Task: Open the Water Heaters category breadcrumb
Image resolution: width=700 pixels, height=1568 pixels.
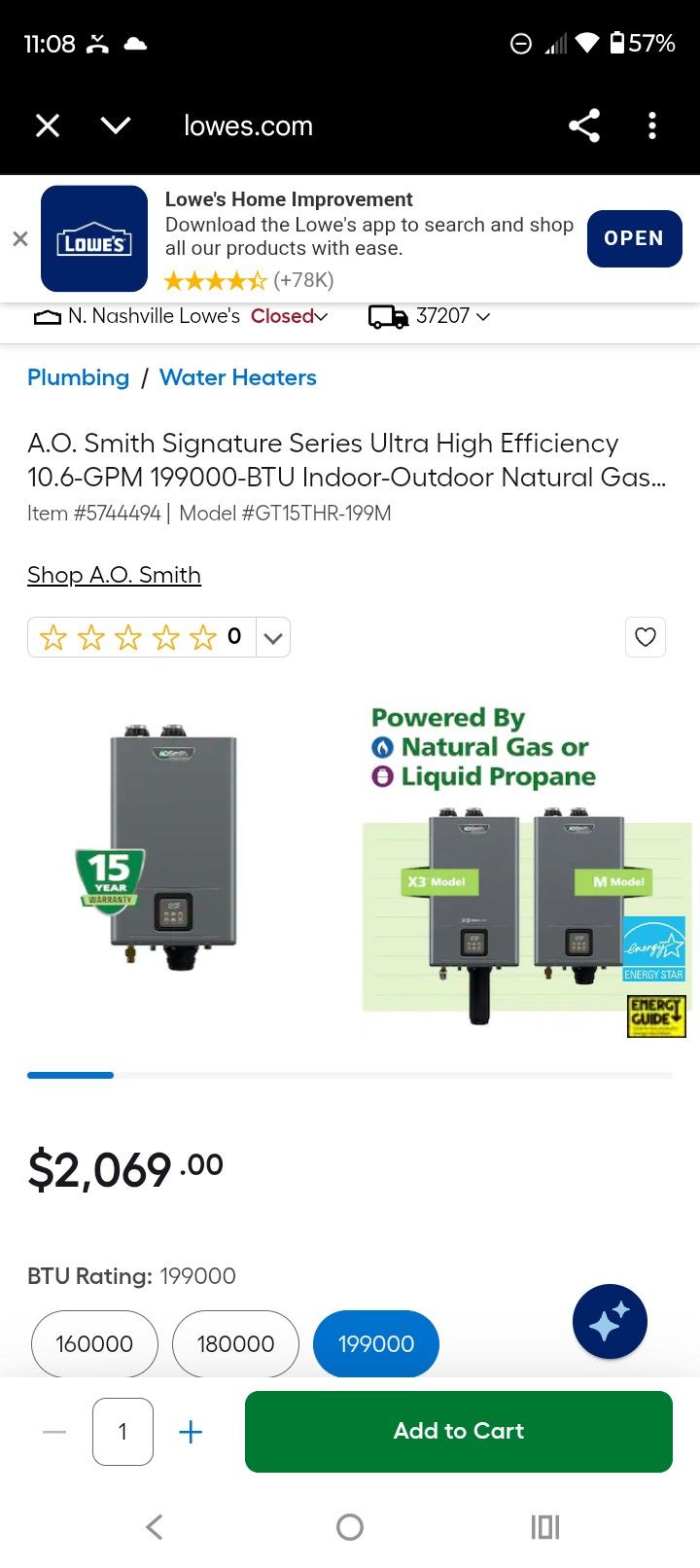Action: pos(238,377)
